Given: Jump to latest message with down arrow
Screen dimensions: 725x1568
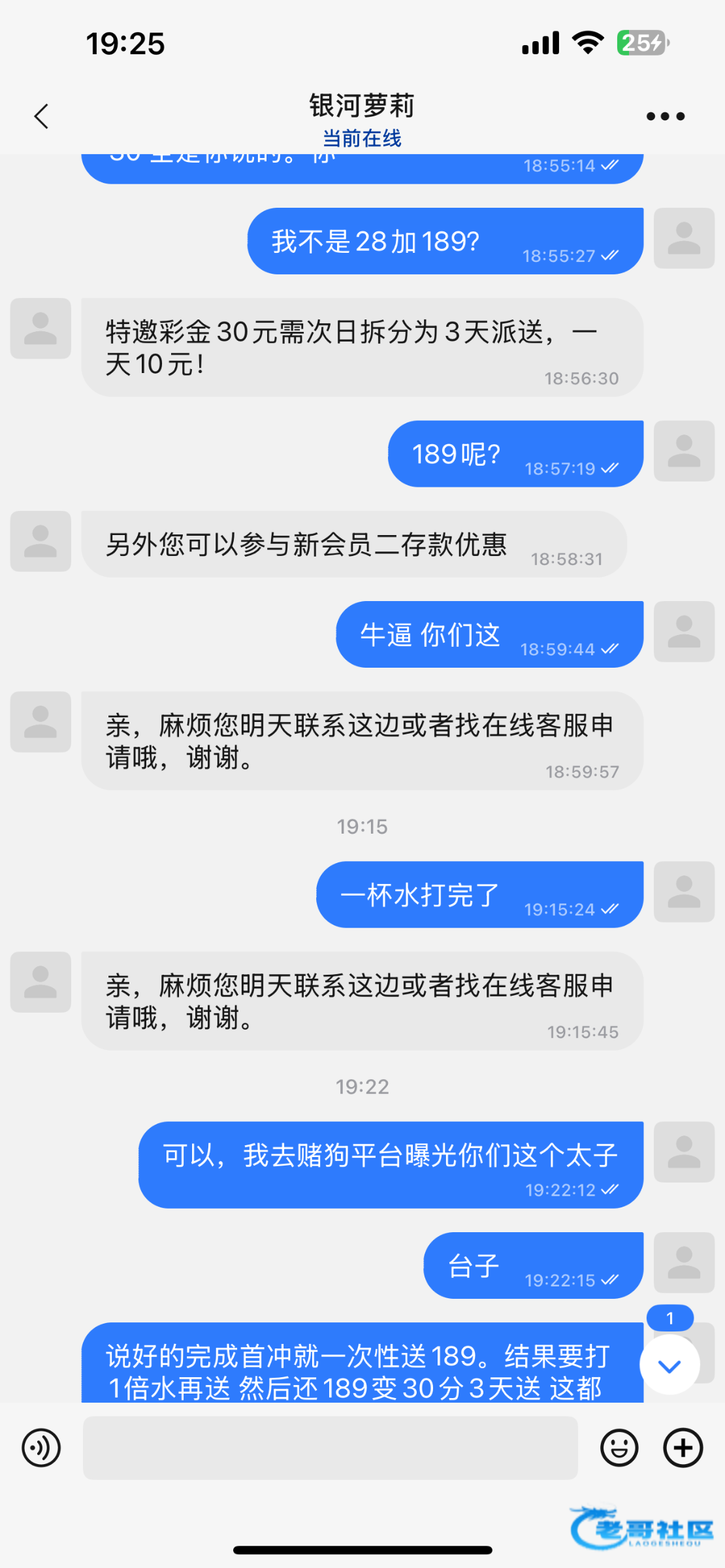Looking at the screenshot, I should click(x=669, y=1365).
